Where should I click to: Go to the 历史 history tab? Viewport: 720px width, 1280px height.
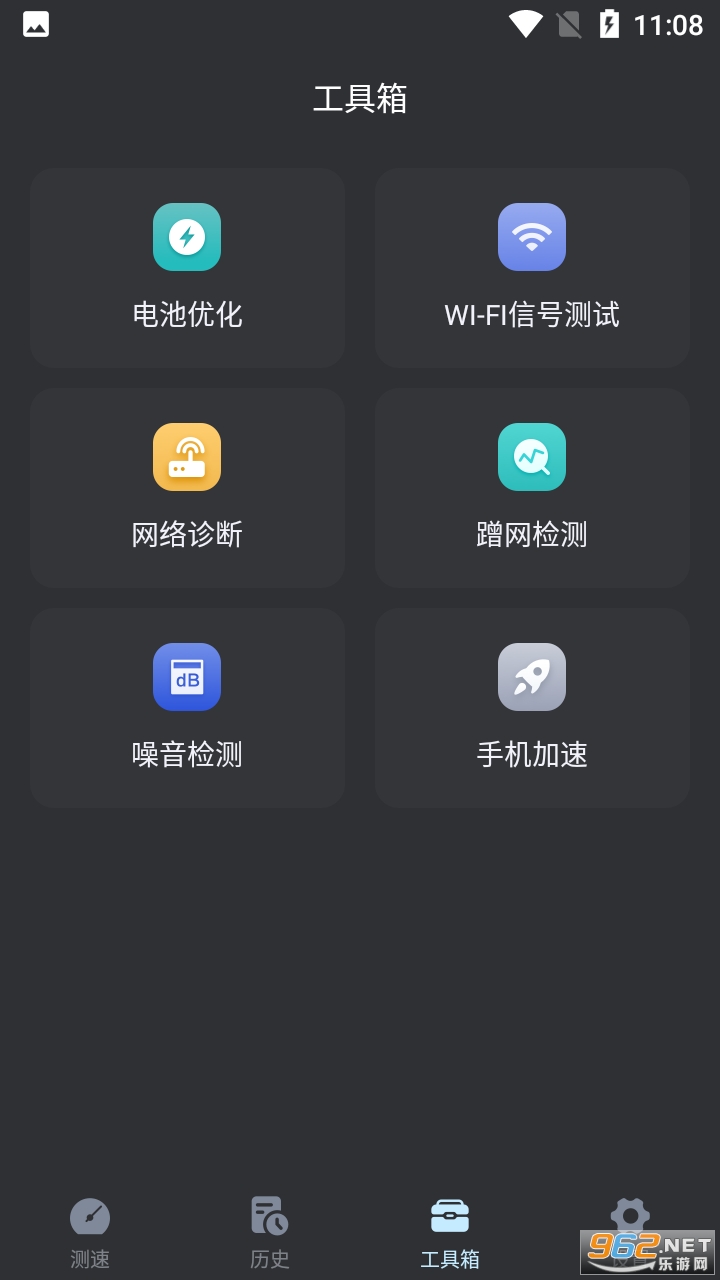(x=269, y=1232)
